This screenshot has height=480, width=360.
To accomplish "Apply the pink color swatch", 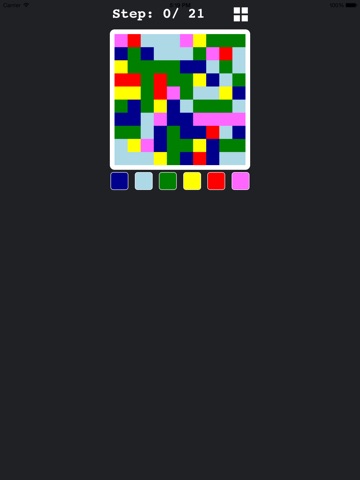I will [241, 181].
